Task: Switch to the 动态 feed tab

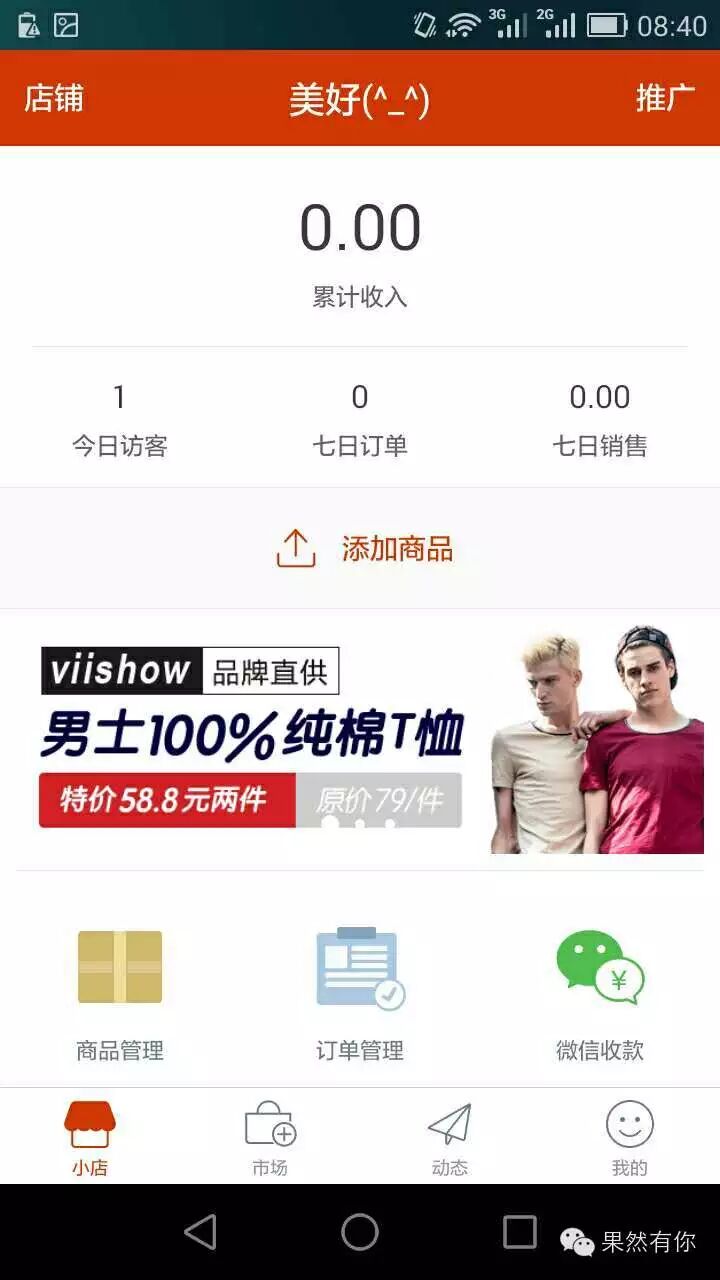Action: (x=450, y=1138)
